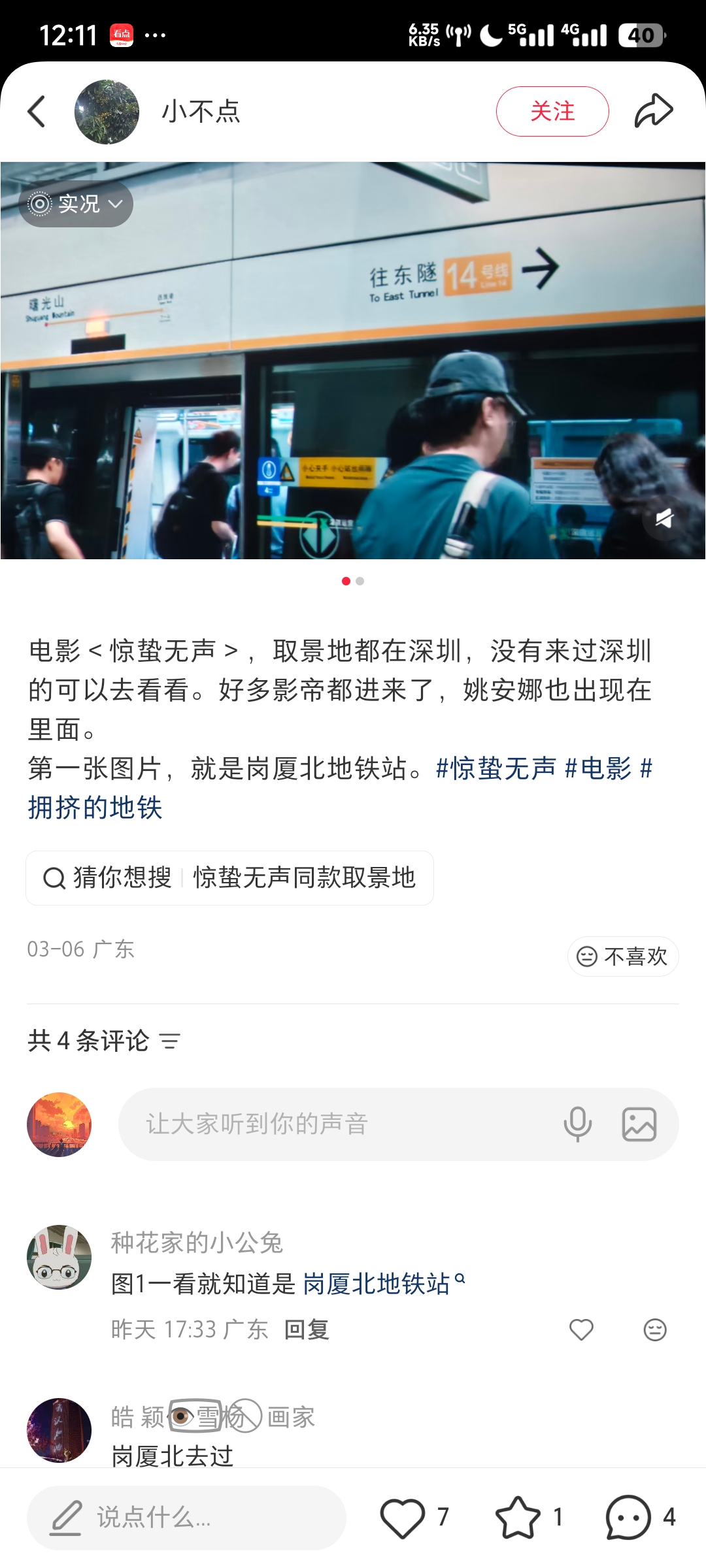Open the #电影 hashtag

[x=597, y=768]
